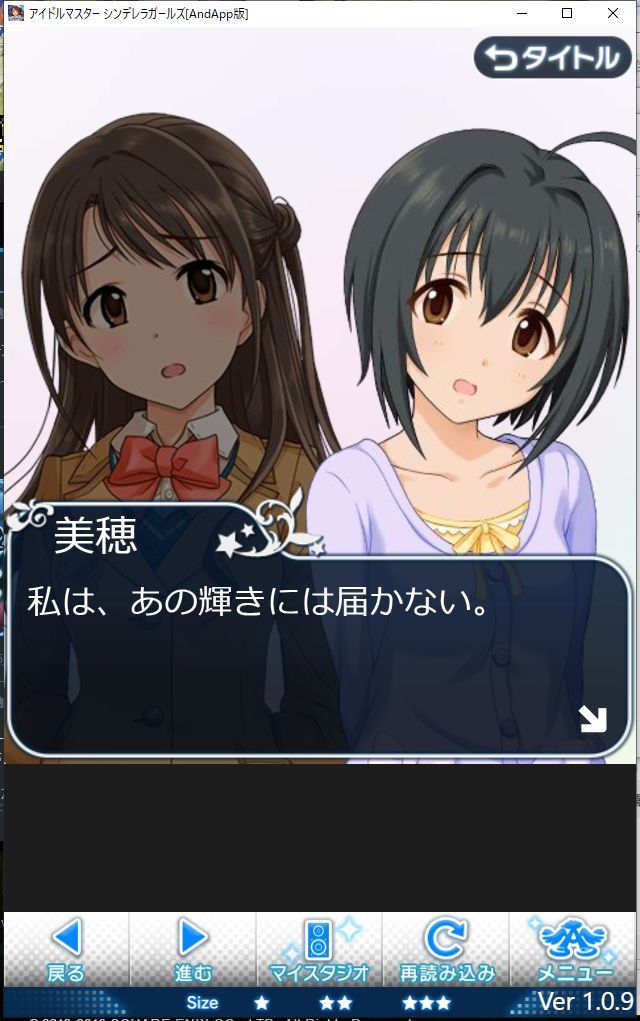Advance the dialogue with the arrow icon
The width and height of the screenshot is (640, 1021).
(x=593, y=719)
